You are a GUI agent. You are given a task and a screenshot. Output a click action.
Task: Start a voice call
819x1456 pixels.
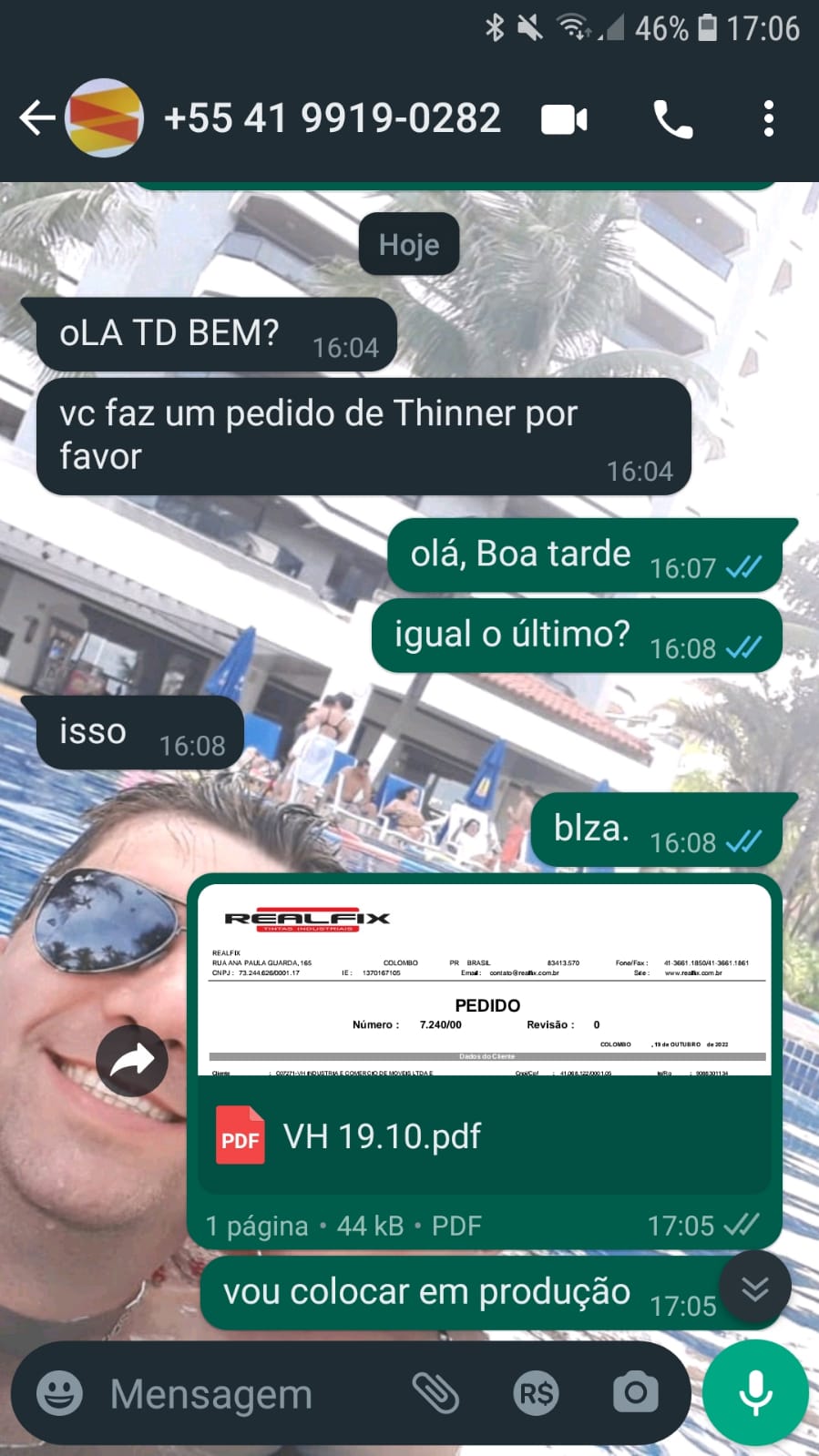pyautogui.click(x=672, y=119)
